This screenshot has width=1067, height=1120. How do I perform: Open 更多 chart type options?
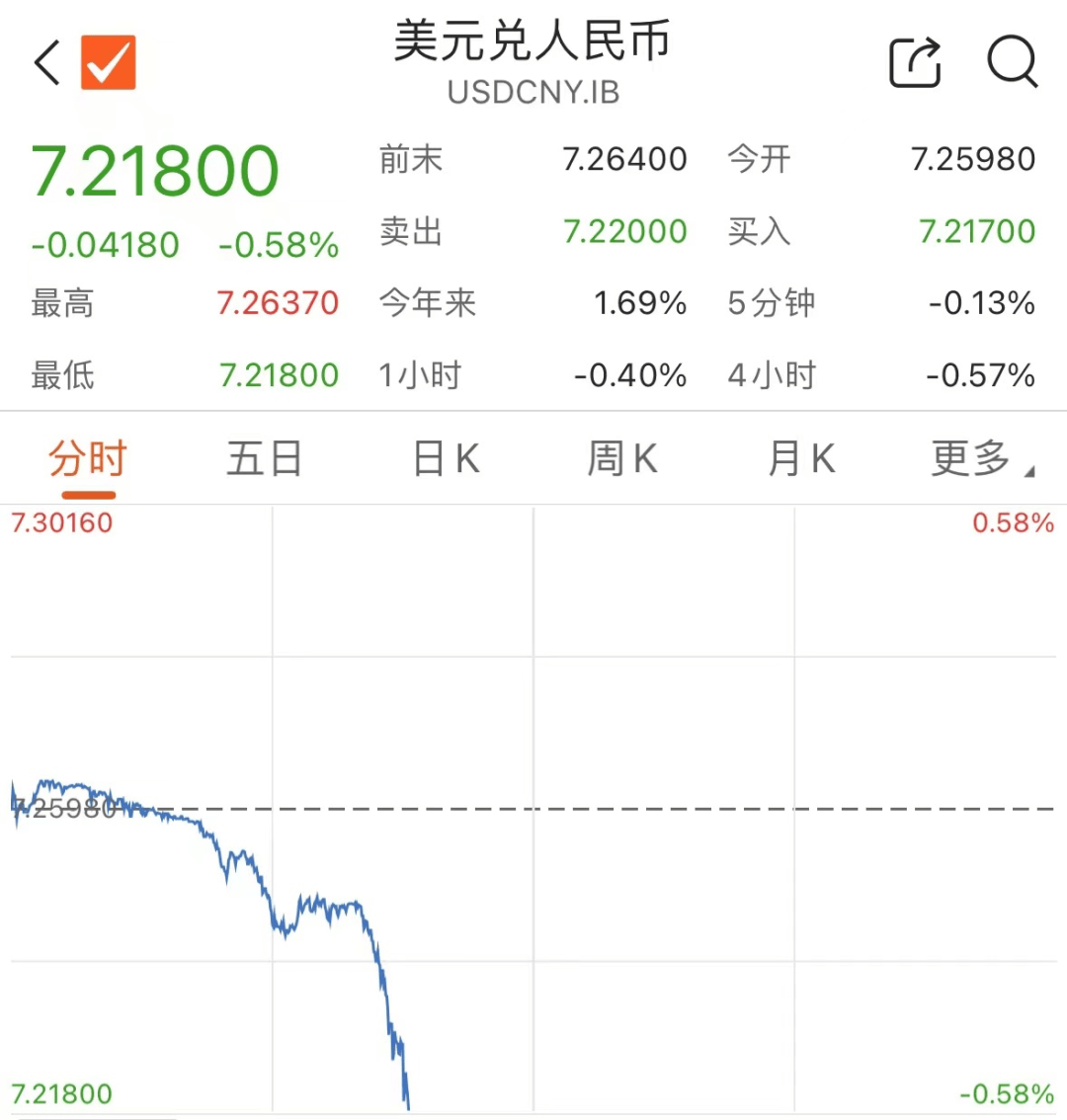[x=980, y=458]
